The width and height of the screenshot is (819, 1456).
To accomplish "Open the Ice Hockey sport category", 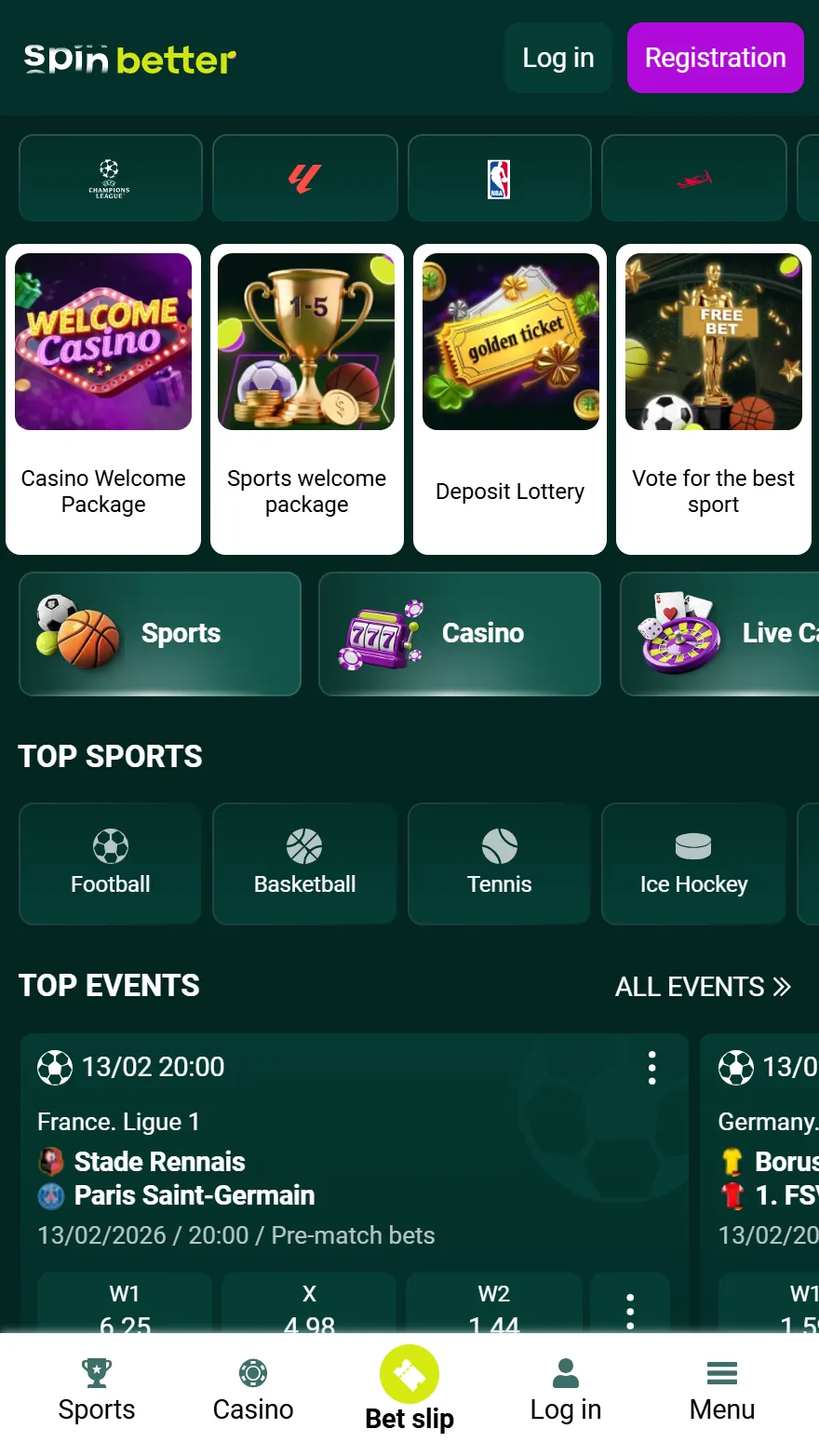I will [693, 863].
